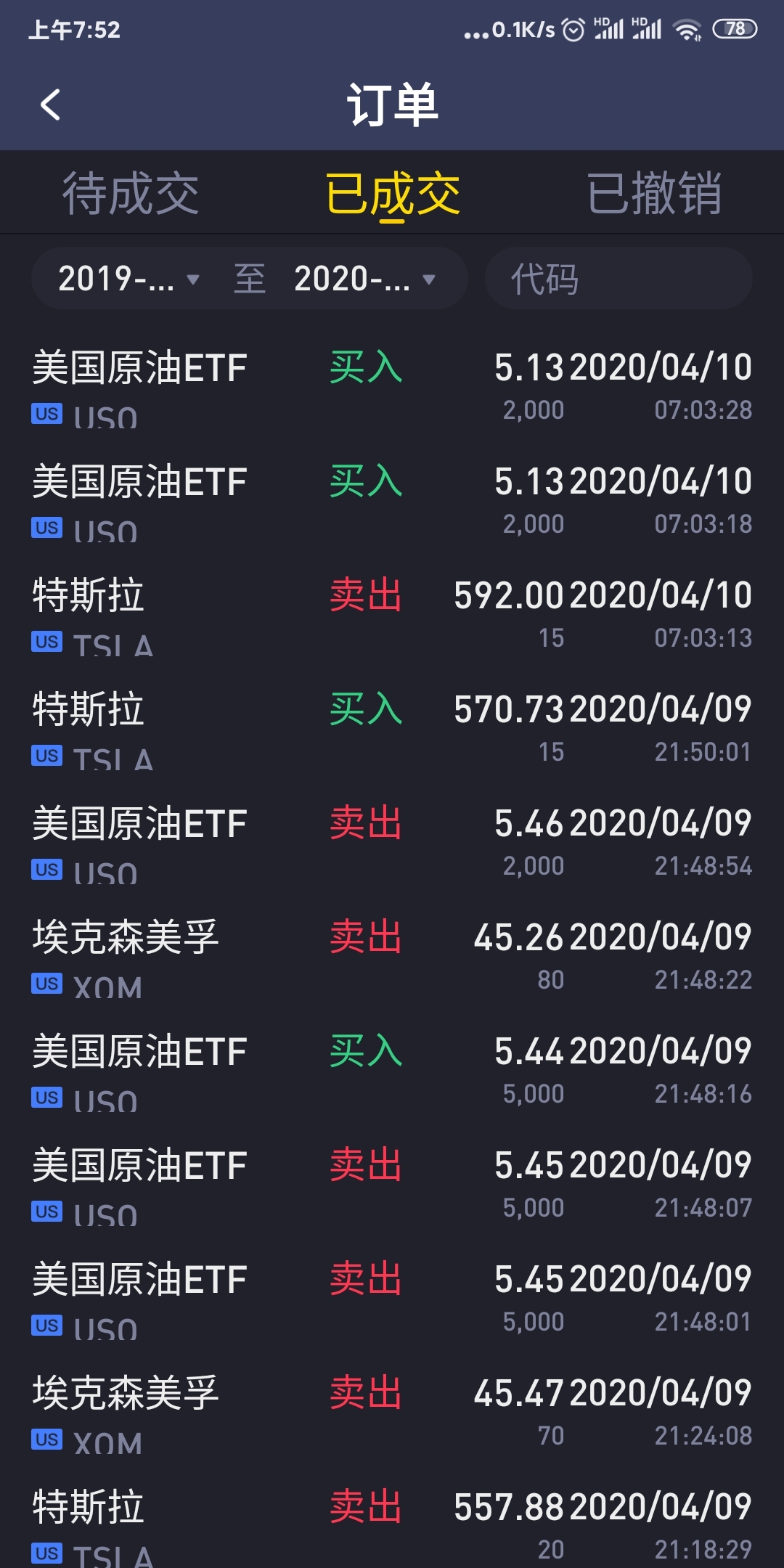Open the USO buy order at 5.44
The width and height of the screenshot is (784, 1568).
(392, 1071)
